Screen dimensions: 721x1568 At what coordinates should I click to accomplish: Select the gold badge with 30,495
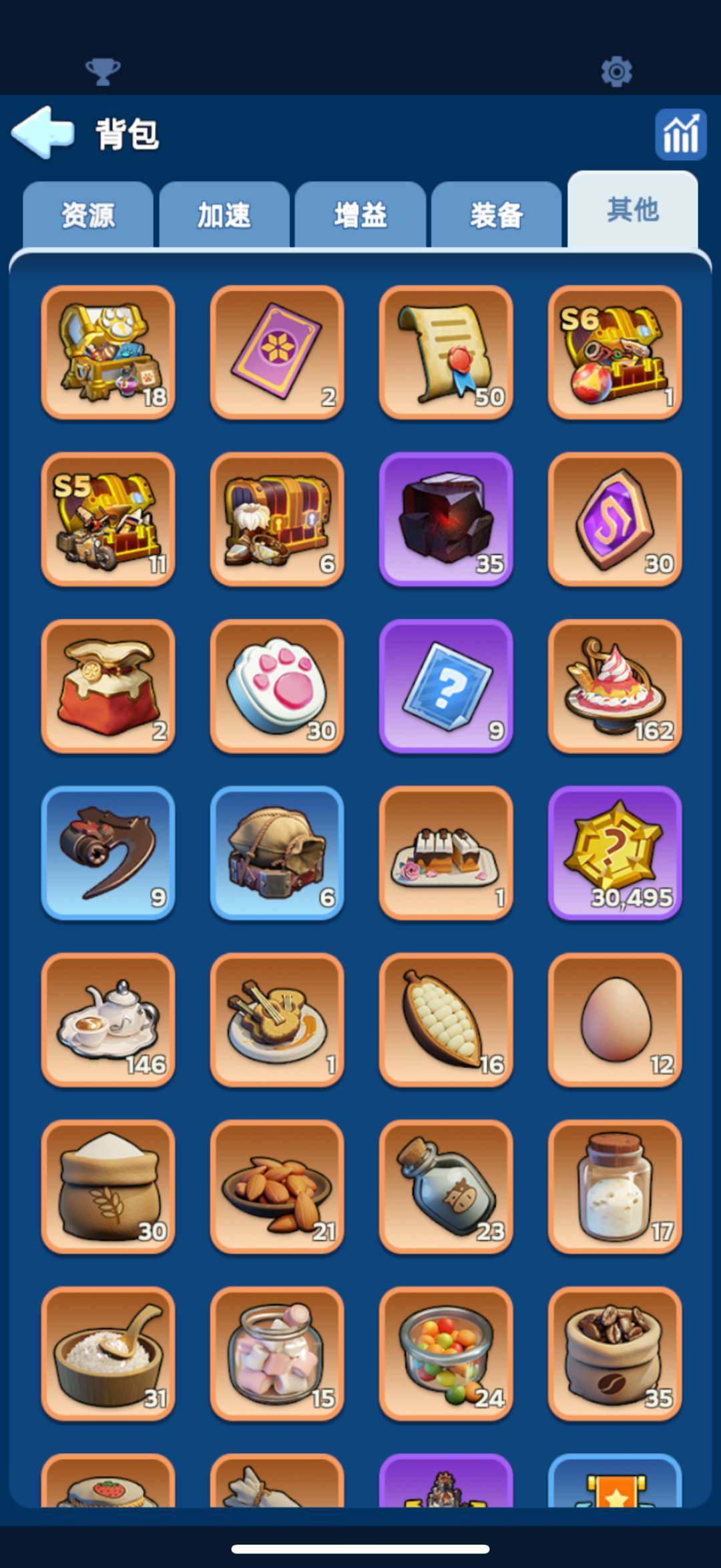click(615, 853)
